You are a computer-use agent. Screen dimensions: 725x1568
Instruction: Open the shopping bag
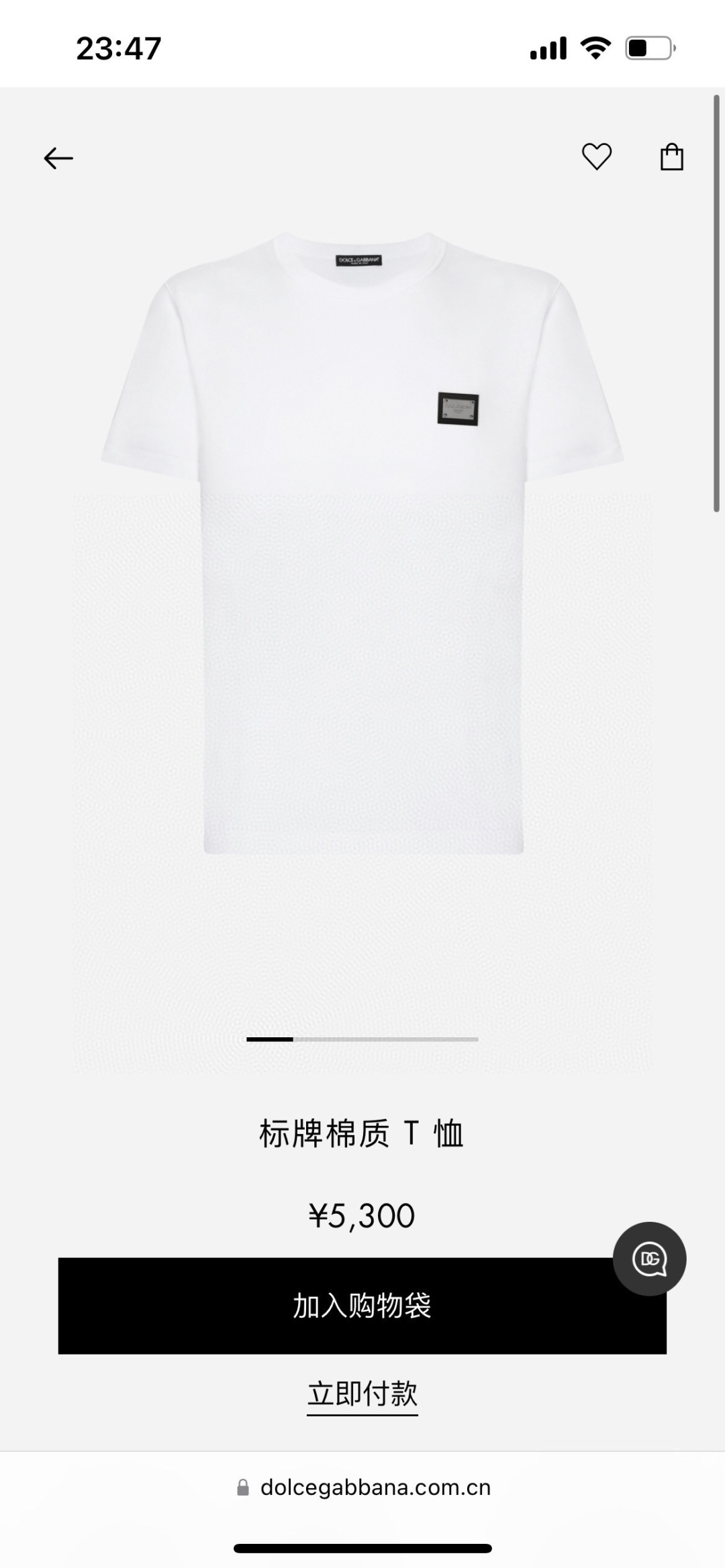[671, 157]
